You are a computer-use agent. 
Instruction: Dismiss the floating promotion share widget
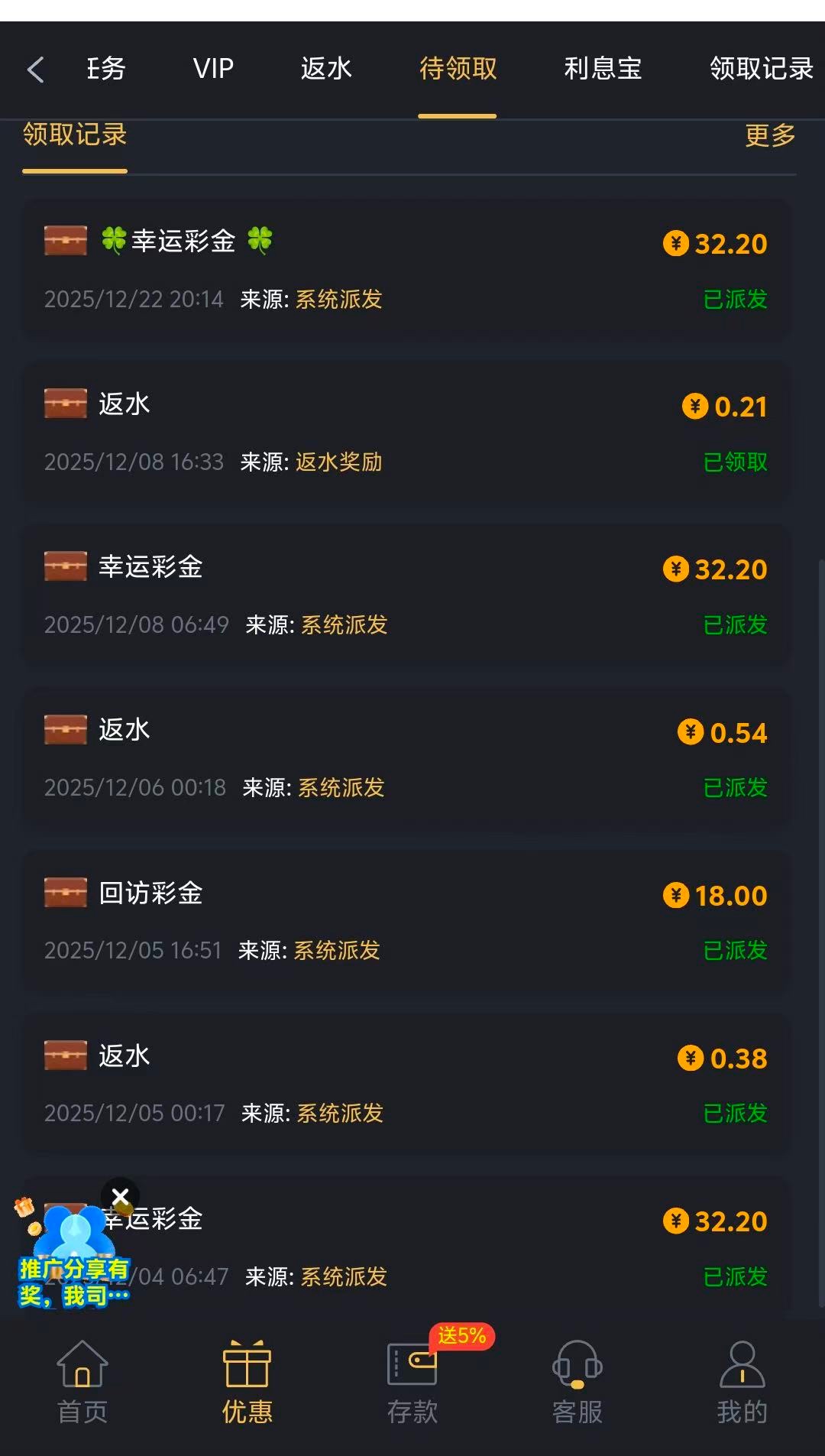tap(121, 1197)
